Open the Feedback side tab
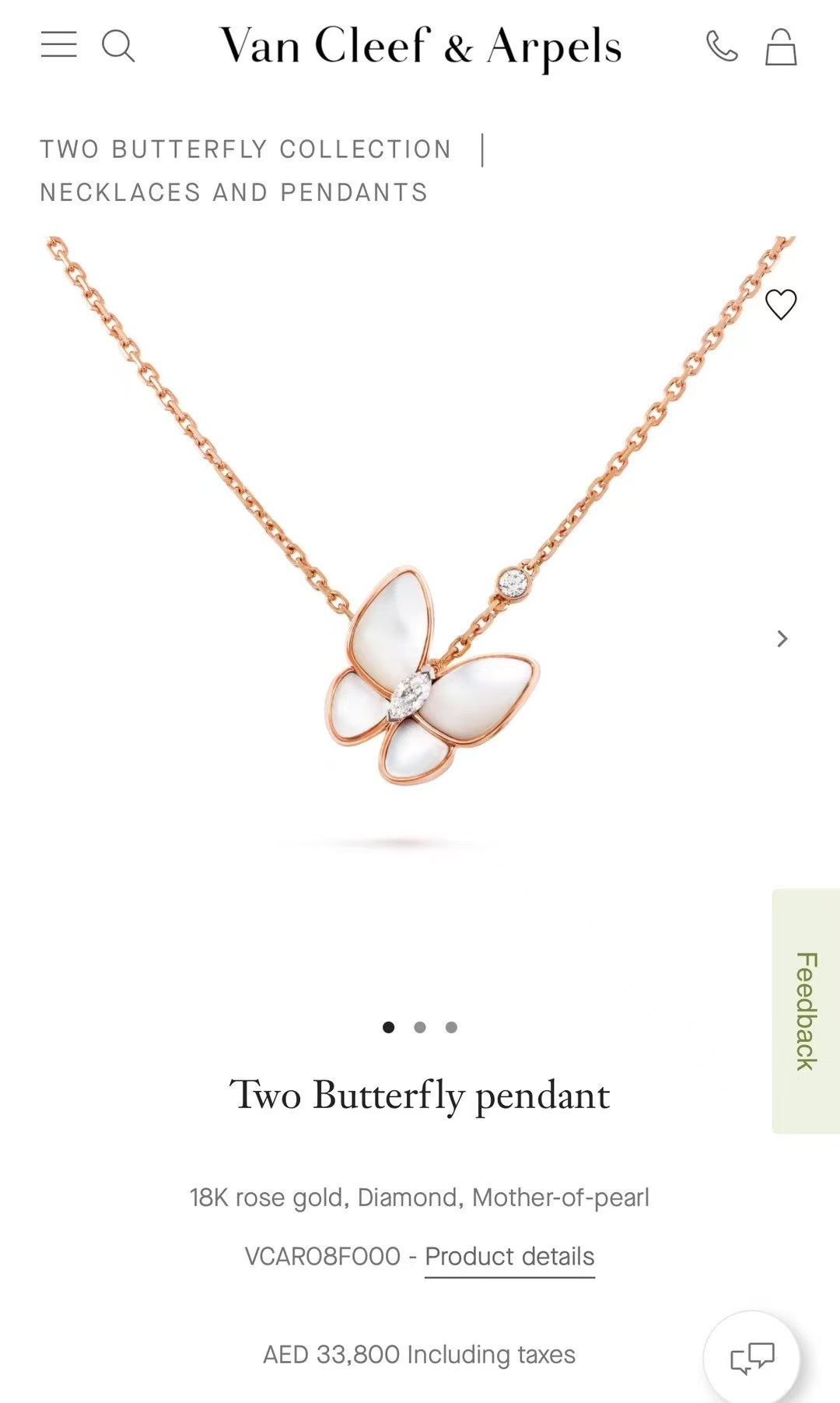 coord(806,1011)
